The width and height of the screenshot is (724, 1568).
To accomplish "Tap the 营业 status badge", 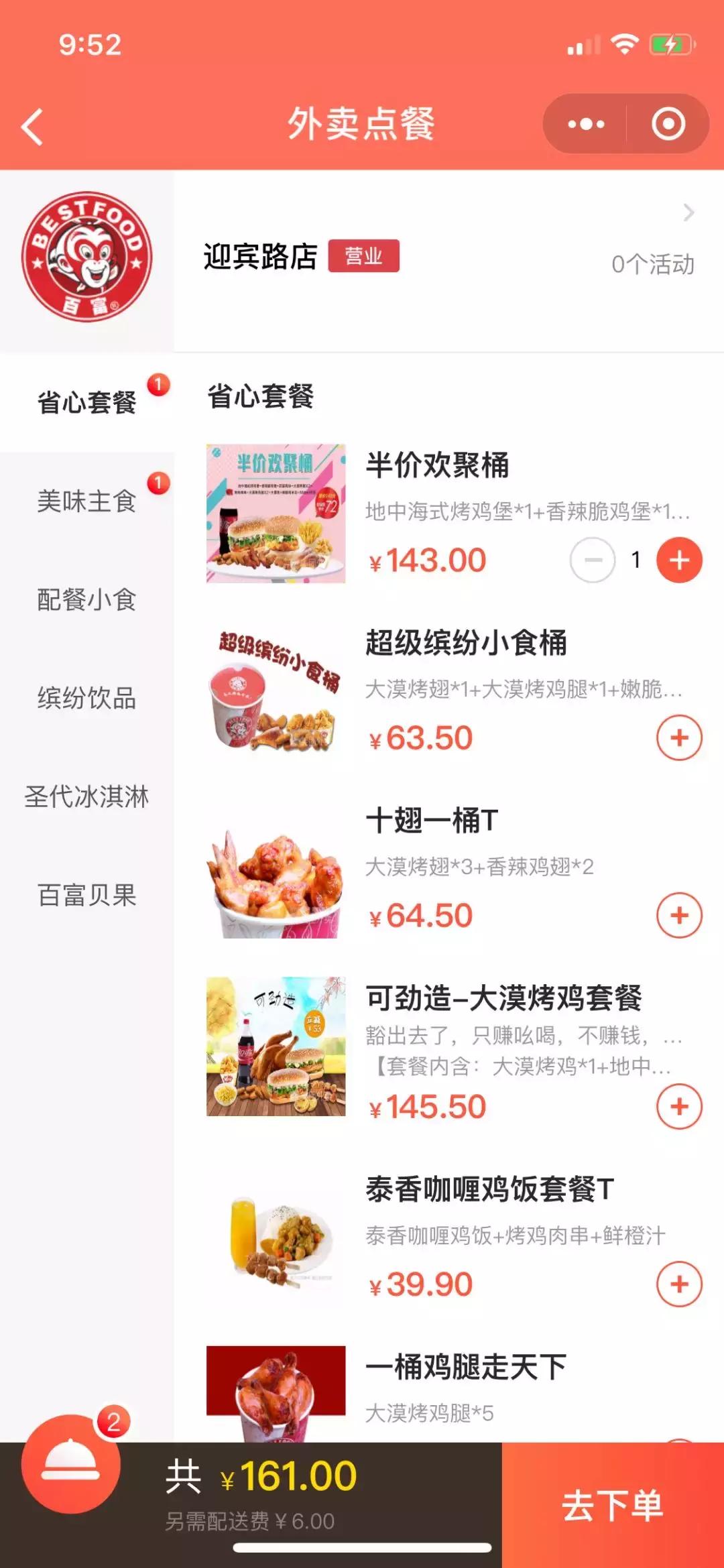I will (x=365, y=255).
